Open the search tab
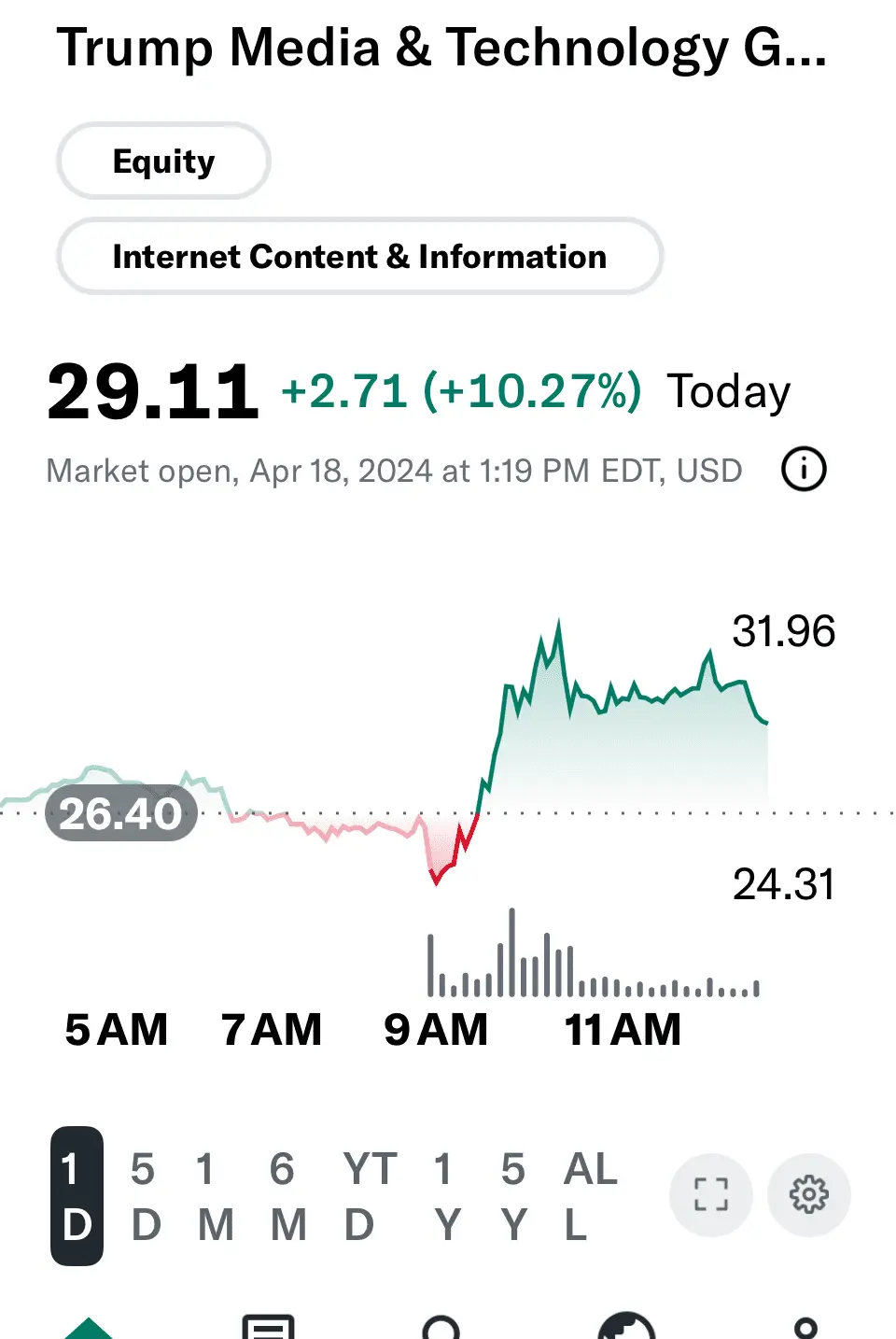This screenshot has height=1339, width=896. [441, 1327]
